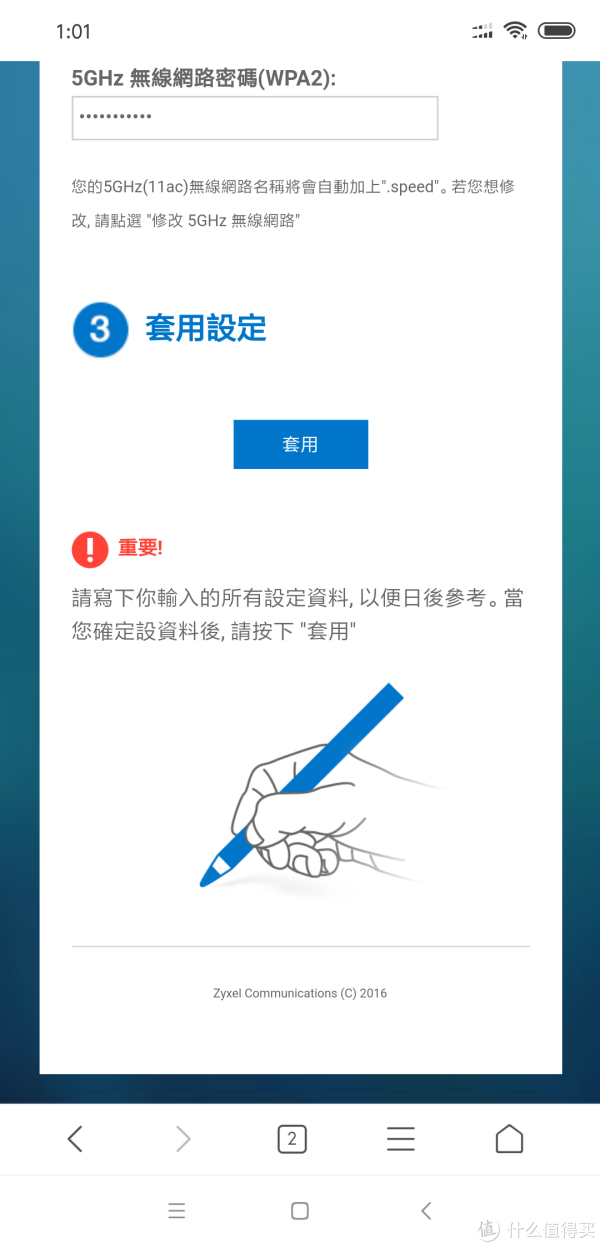Tap the 5GHz wireless password field
Viewport: 600px width, 1247px height.
coord(255,118)
